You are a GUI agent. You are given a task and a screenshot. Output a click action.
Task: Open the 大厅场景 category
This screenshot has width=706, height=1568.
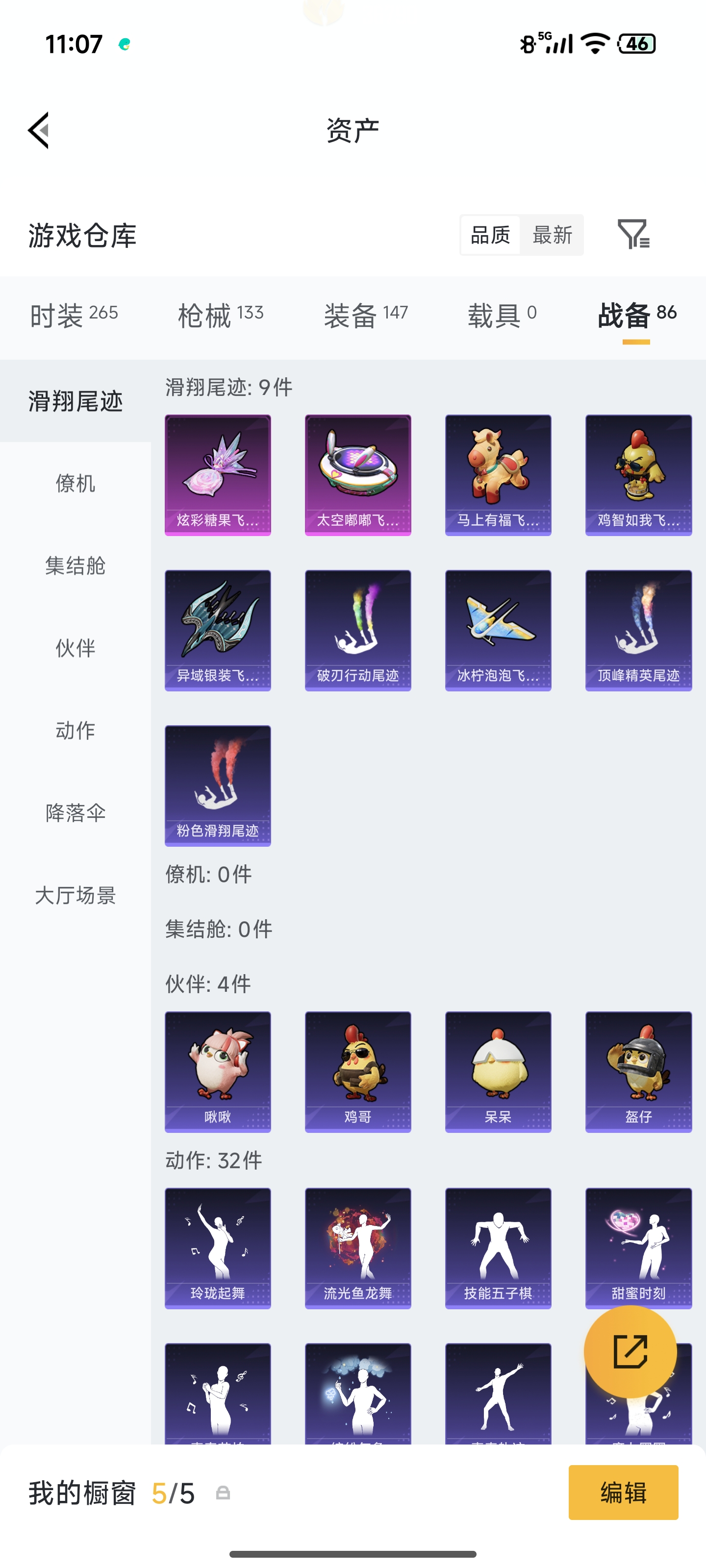click(75, 895)
